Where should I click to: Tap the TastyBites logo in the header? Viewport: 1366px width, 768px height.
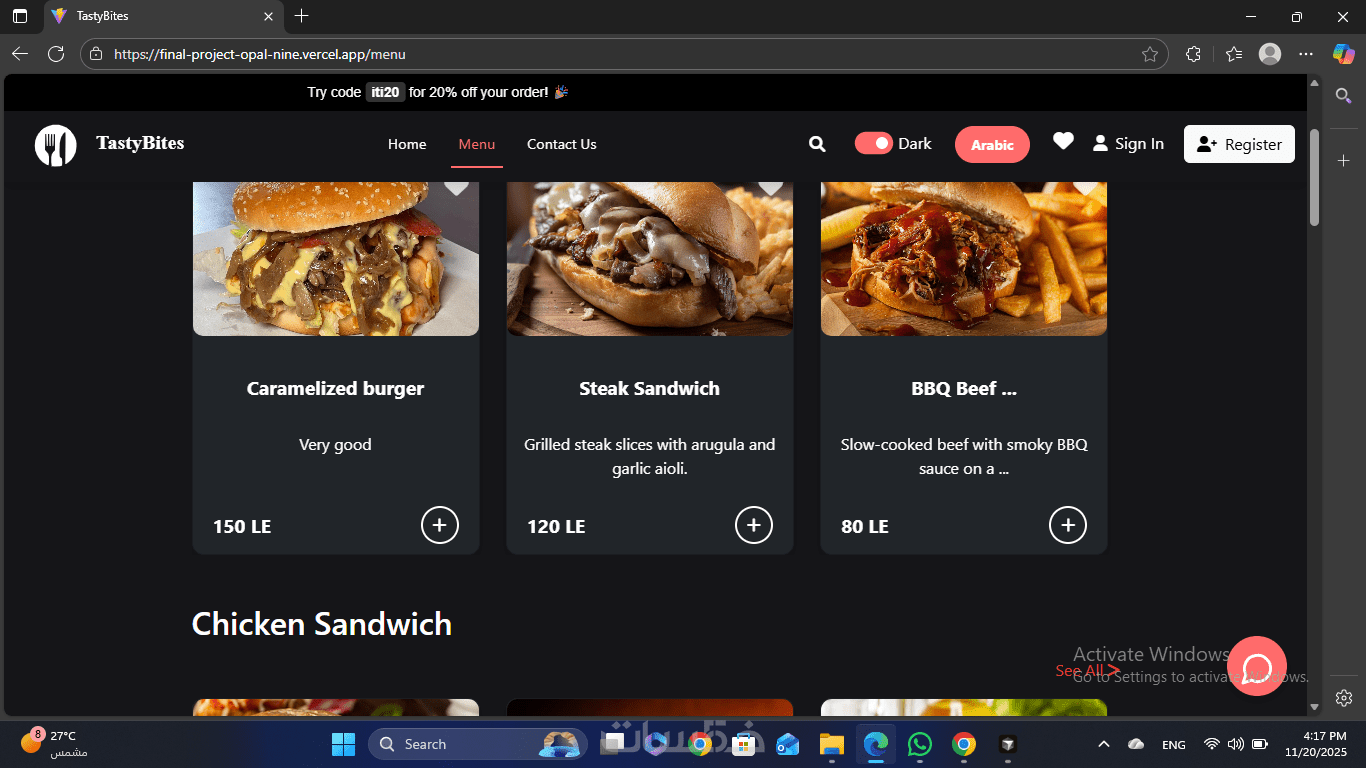pos(56,146)
